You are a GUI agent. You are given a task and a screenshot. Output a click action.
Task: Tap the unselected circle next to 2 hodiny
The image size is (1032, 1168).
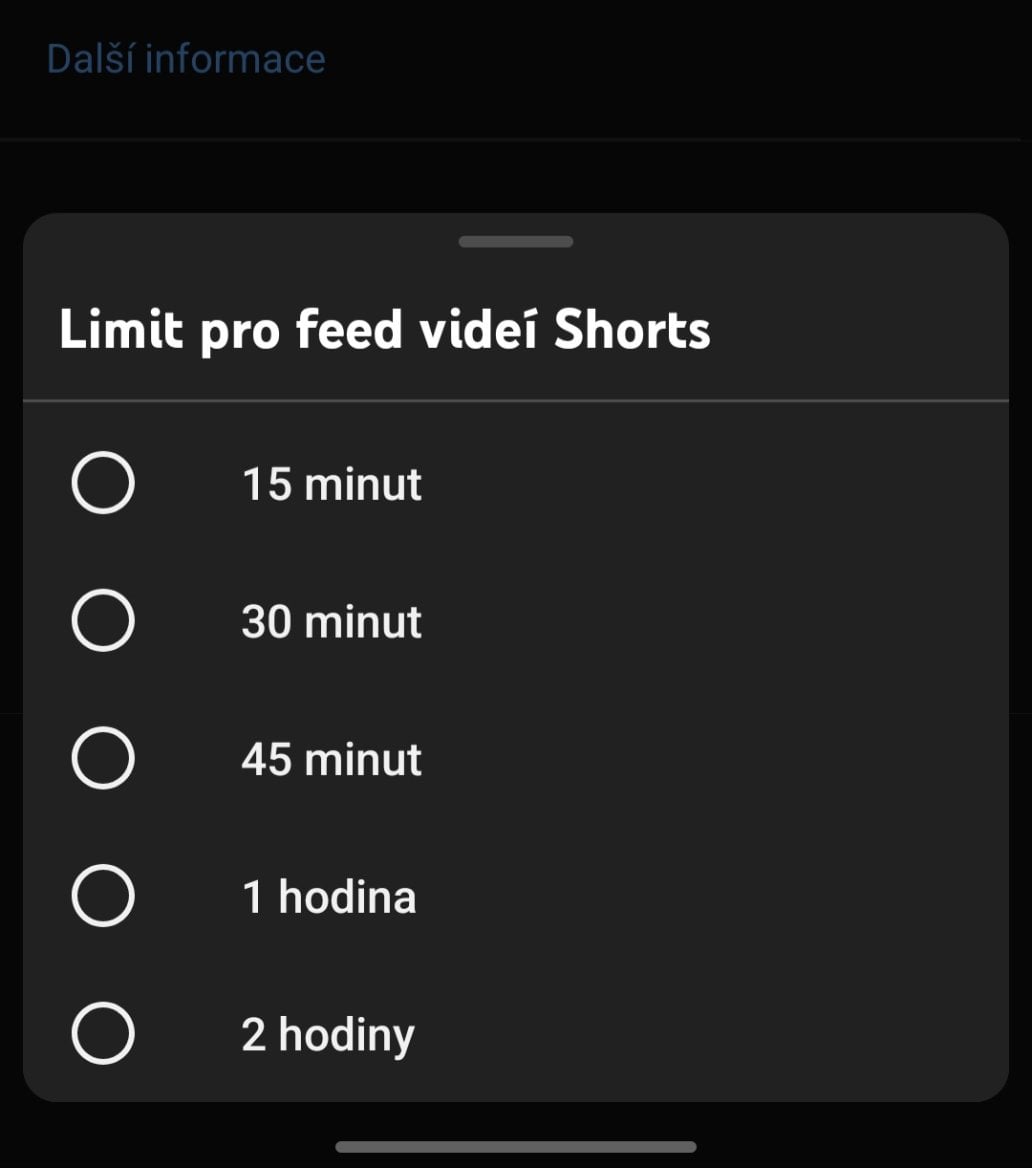coord(103,1033)
